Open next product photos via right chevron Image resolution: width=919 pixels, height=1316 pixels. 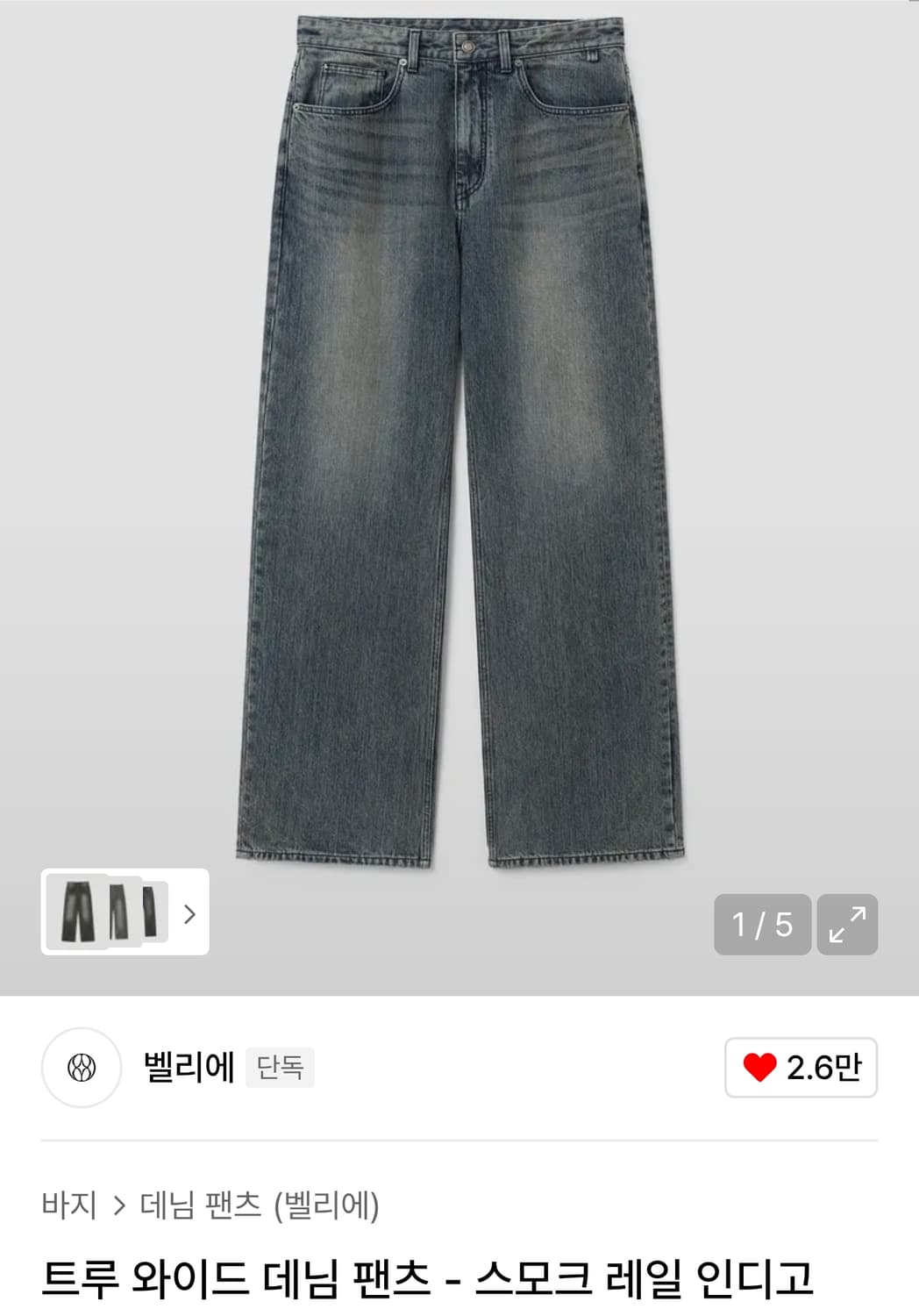[x=188, y=915]
